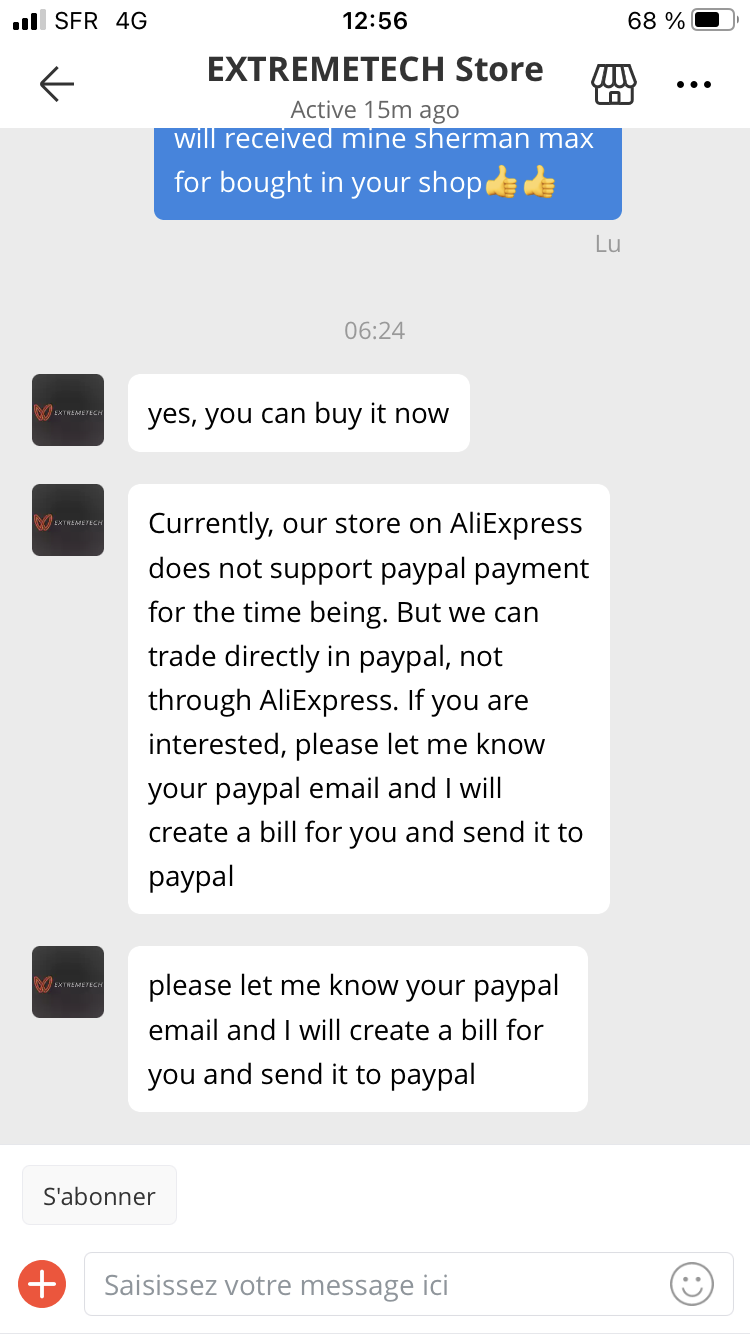This screenshot has width=750, height=1334.
Task: Open the three-dot overflow menu
Action: (x=693, y=85)
